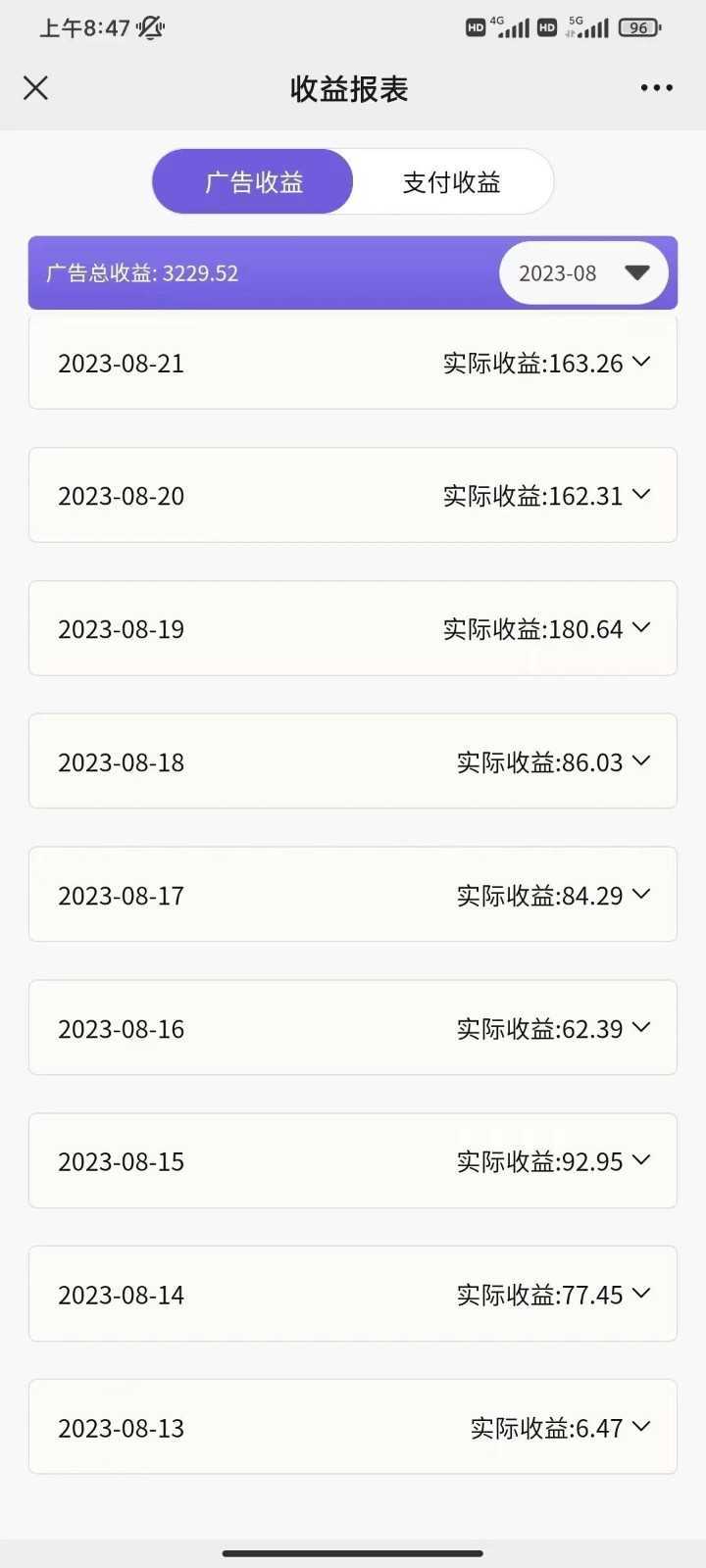This screenshot has height=1568, width=706.
Task: Tap the 2023-08-17 date label
Action: pyautogui.click(x=120, y=895)
